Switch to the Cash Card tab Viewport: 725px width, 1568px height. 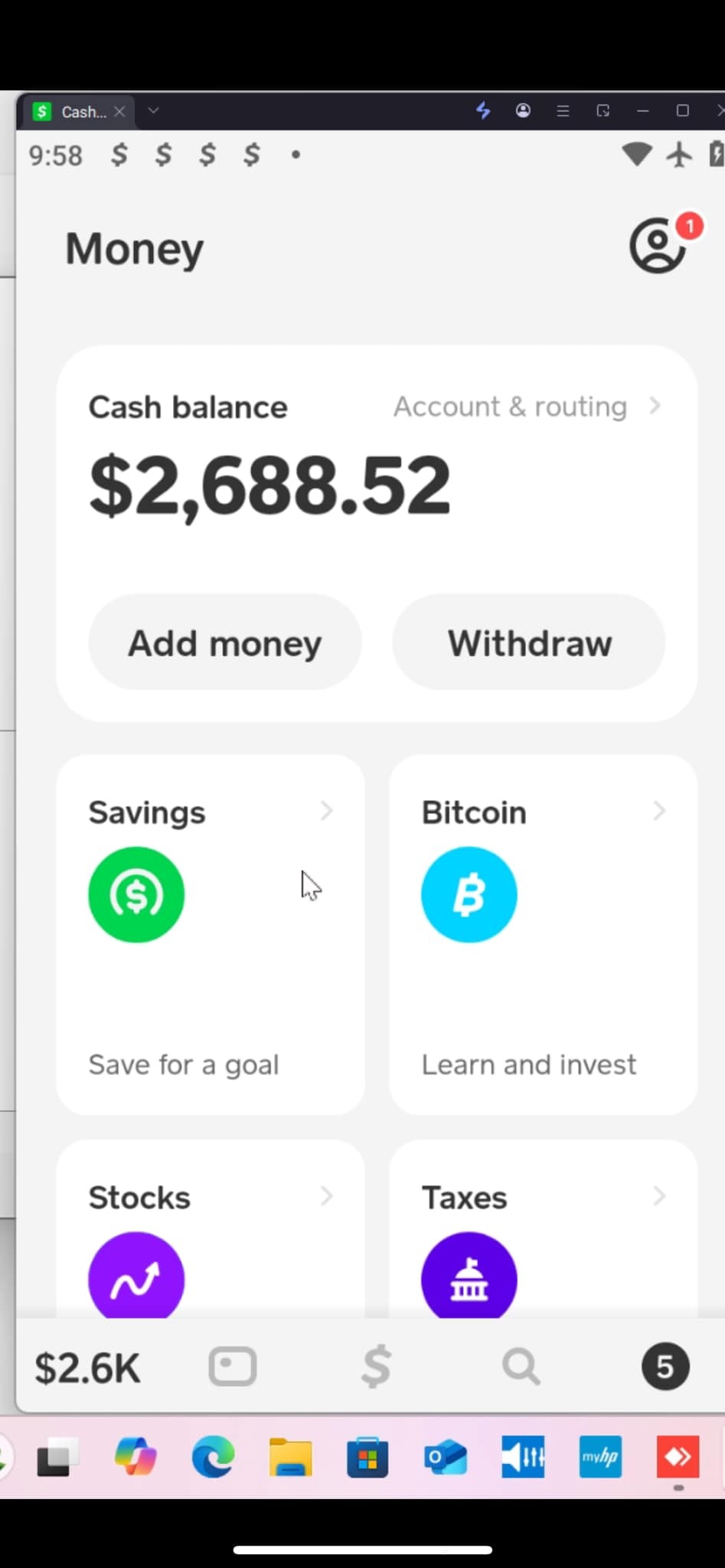(233, 1367)
